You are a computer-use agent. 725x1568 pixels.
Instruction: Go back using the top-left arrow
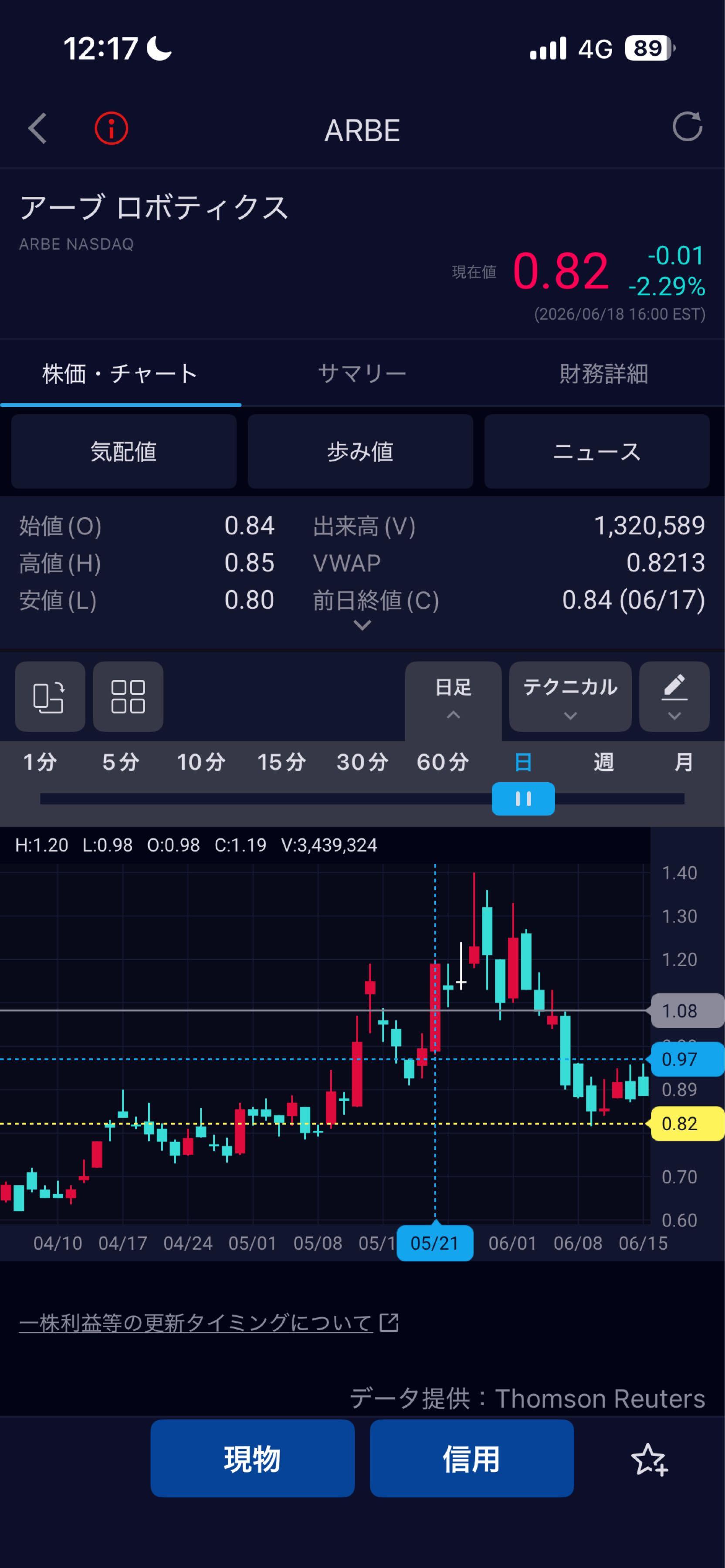38,128
